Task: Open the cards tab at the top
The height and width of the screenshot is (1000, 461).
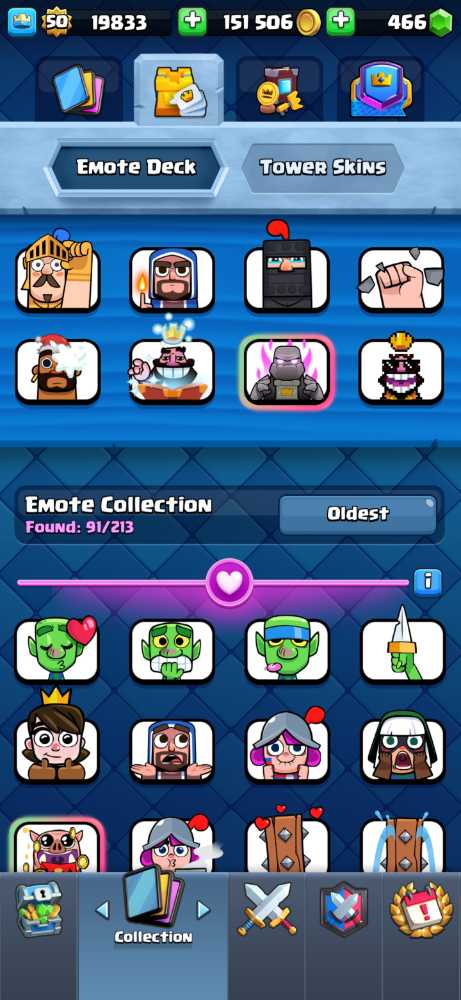Action: tap(78, 89)
